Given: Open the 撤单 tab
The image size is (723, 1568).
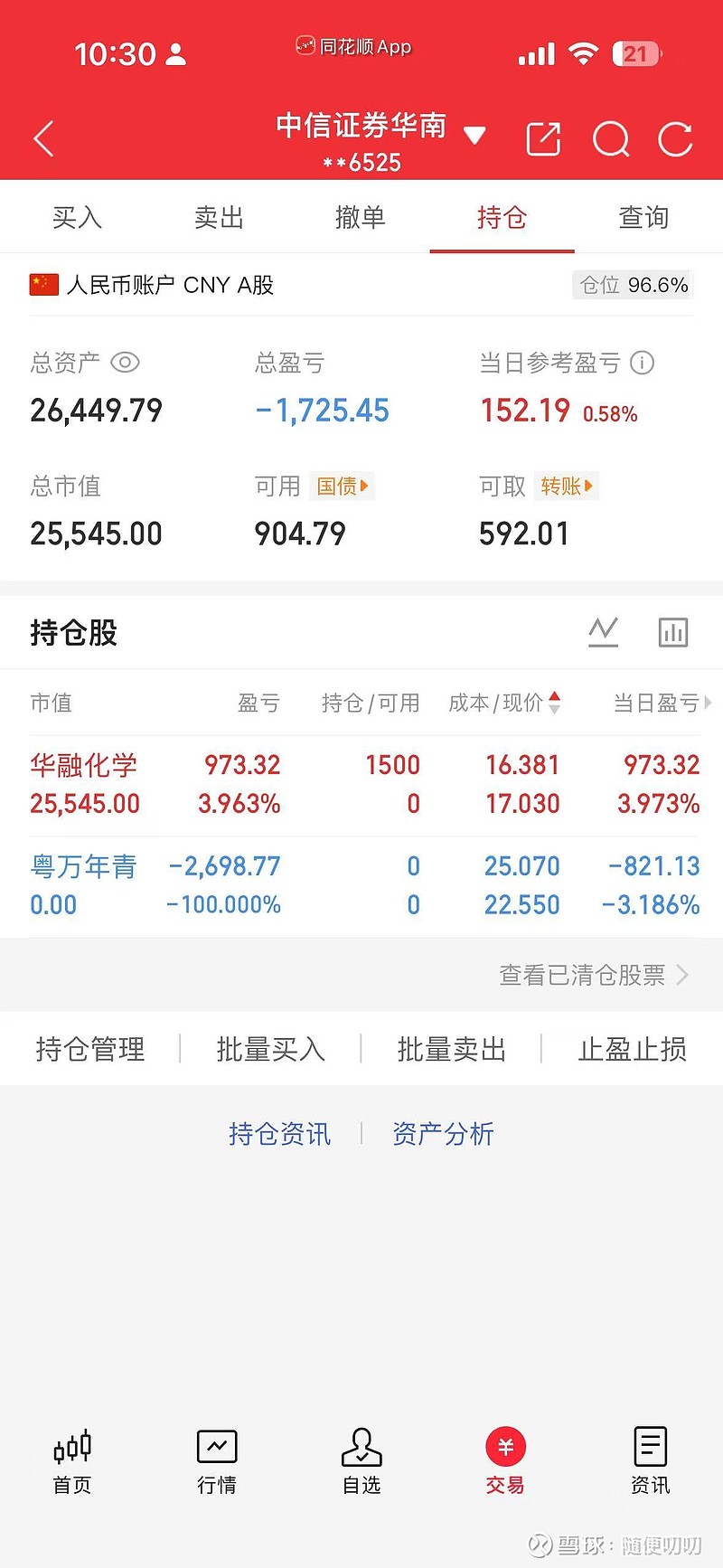Looking at the screenshot, I should click(360, 217).
